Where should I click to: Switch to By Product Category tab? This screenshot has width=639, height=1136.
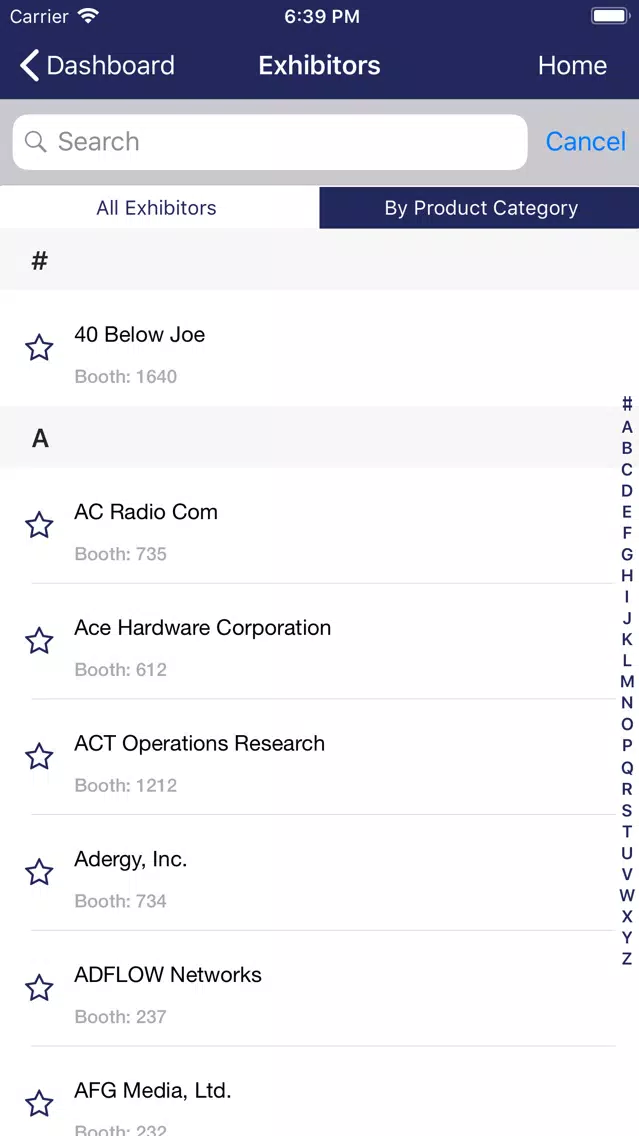point(480,208)
